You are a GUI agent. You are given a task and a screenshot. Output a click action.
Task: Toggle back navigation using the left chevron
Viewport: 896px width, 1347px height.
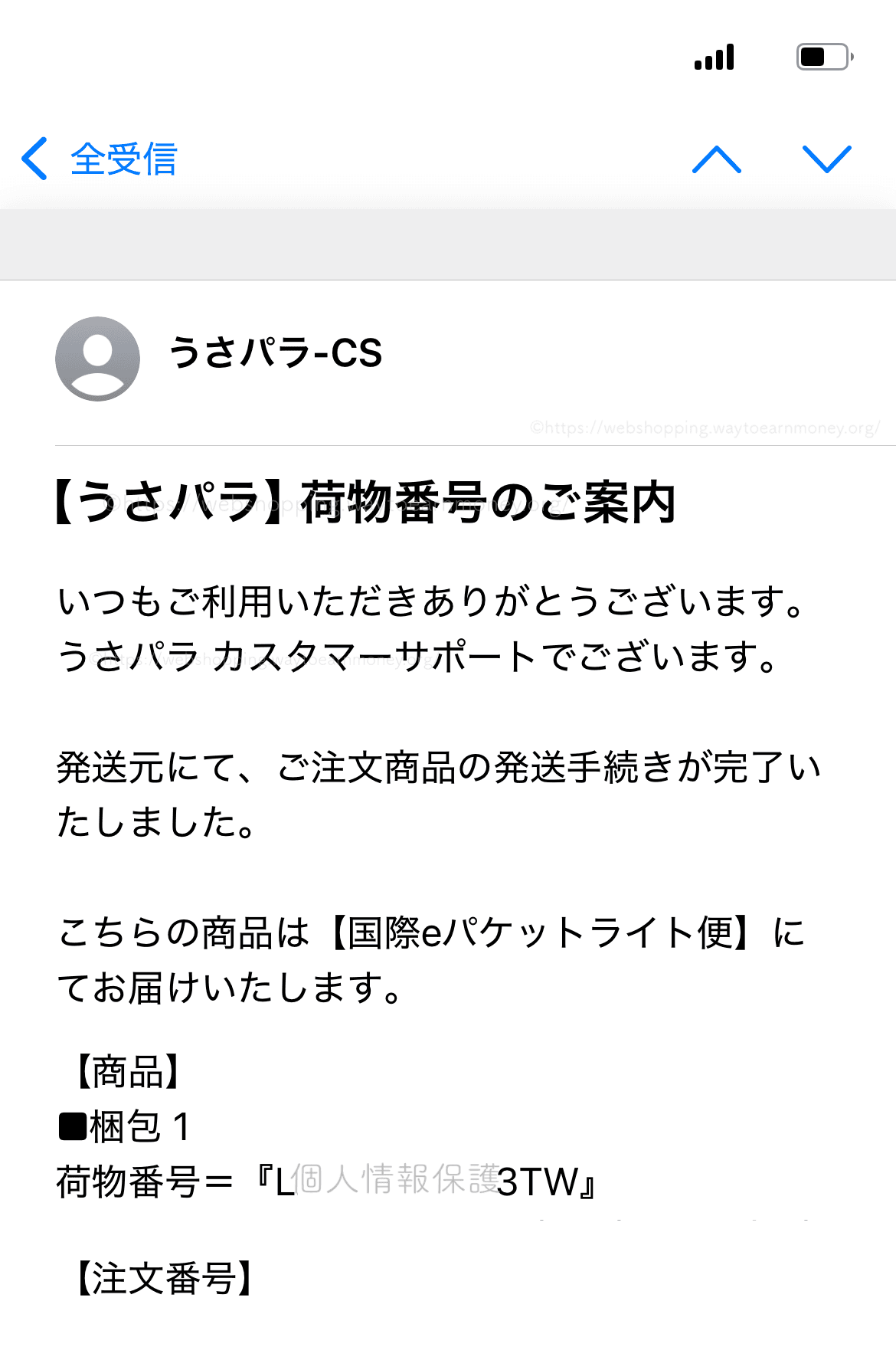32,160
